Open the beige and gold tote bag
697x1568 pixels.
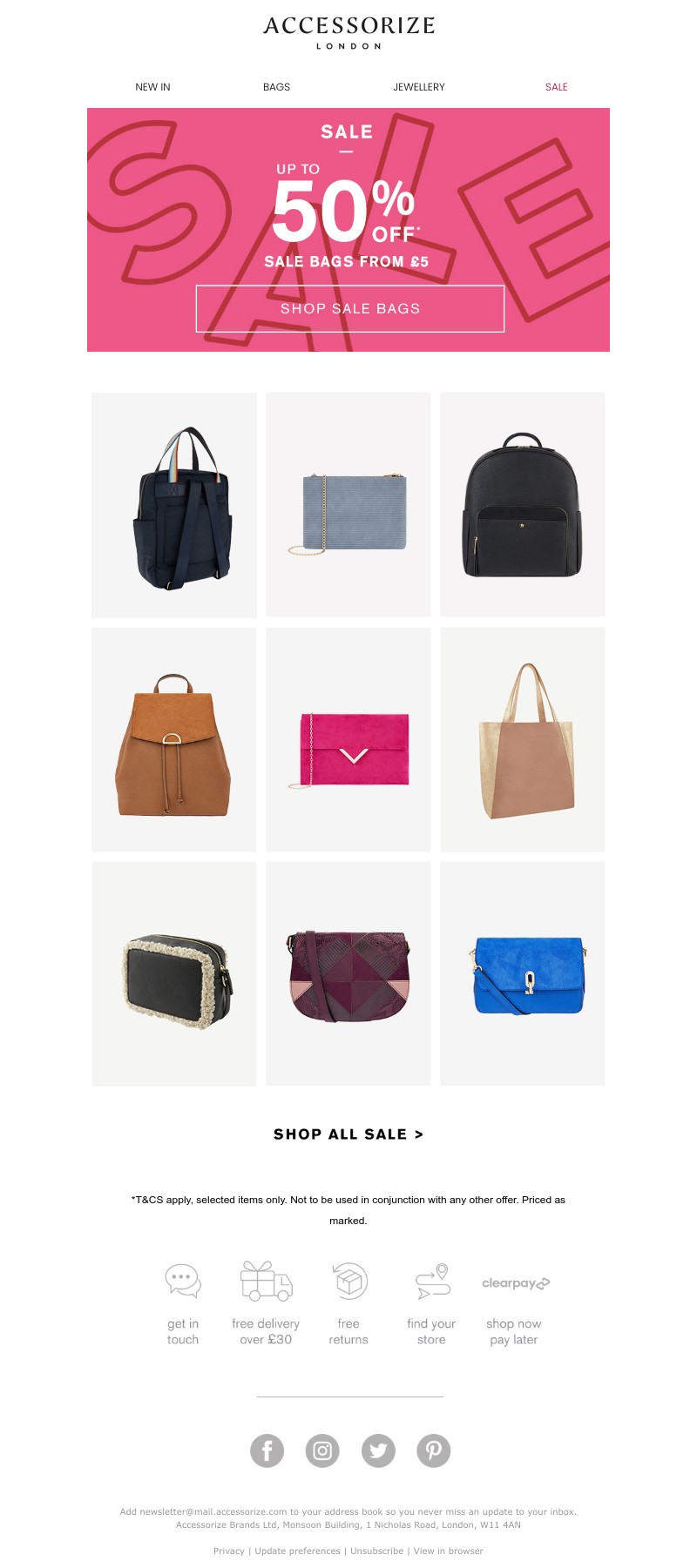pos(522,740)
